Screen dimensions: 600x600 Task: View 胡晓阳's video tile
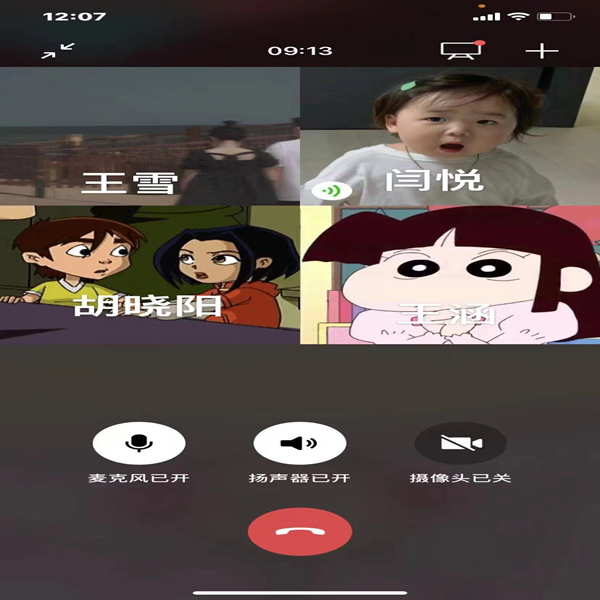point(150,275)
